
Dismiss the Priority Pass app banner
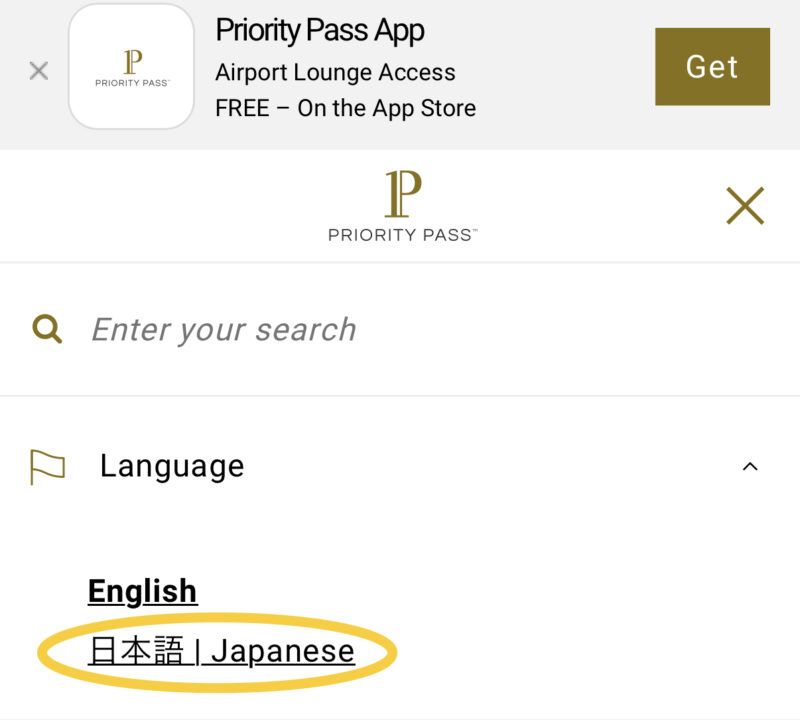38,71
